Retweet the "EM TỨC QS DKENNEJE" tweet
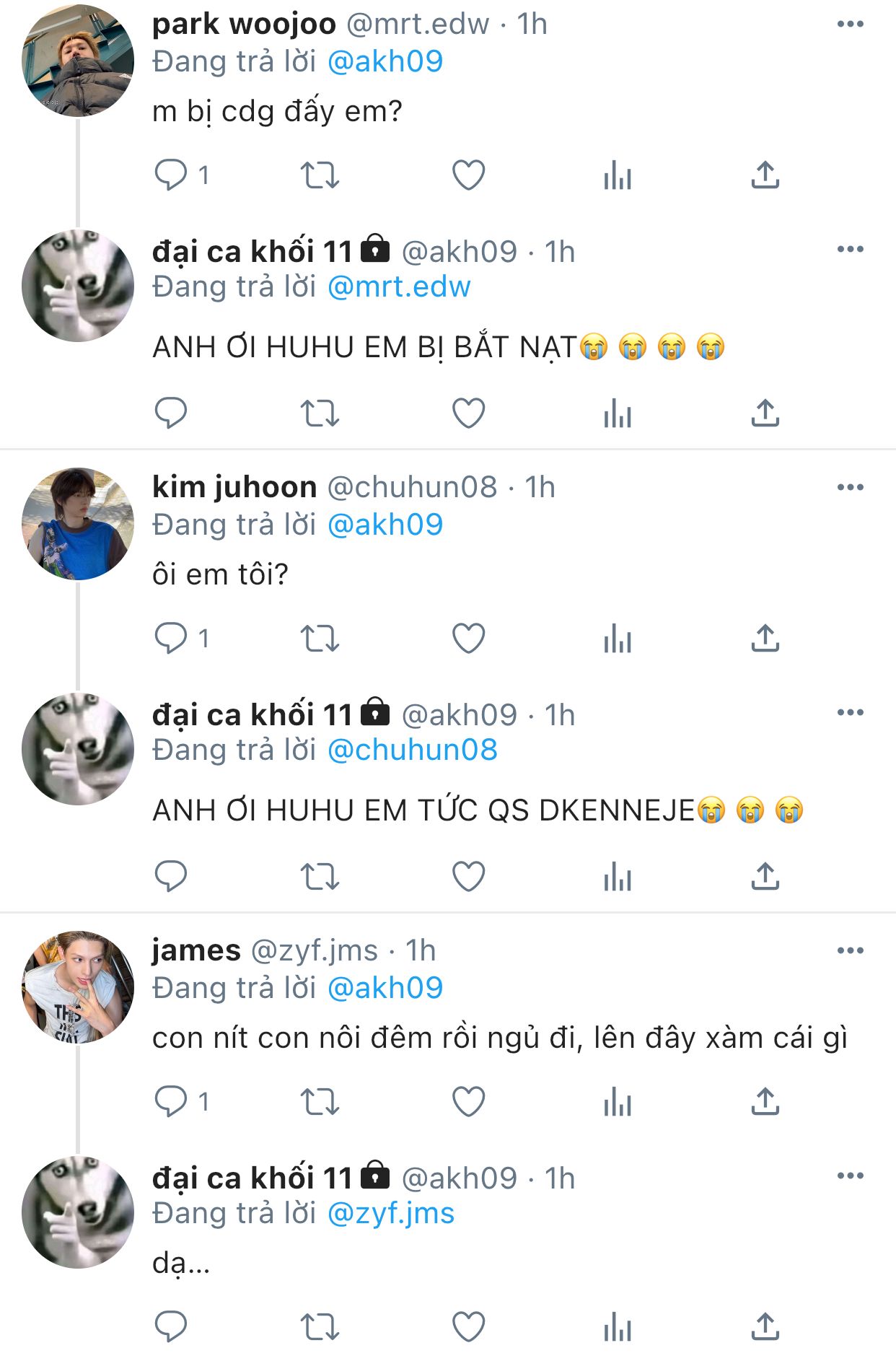Viewport: 896px width, 1361px height. click(320, 876)
